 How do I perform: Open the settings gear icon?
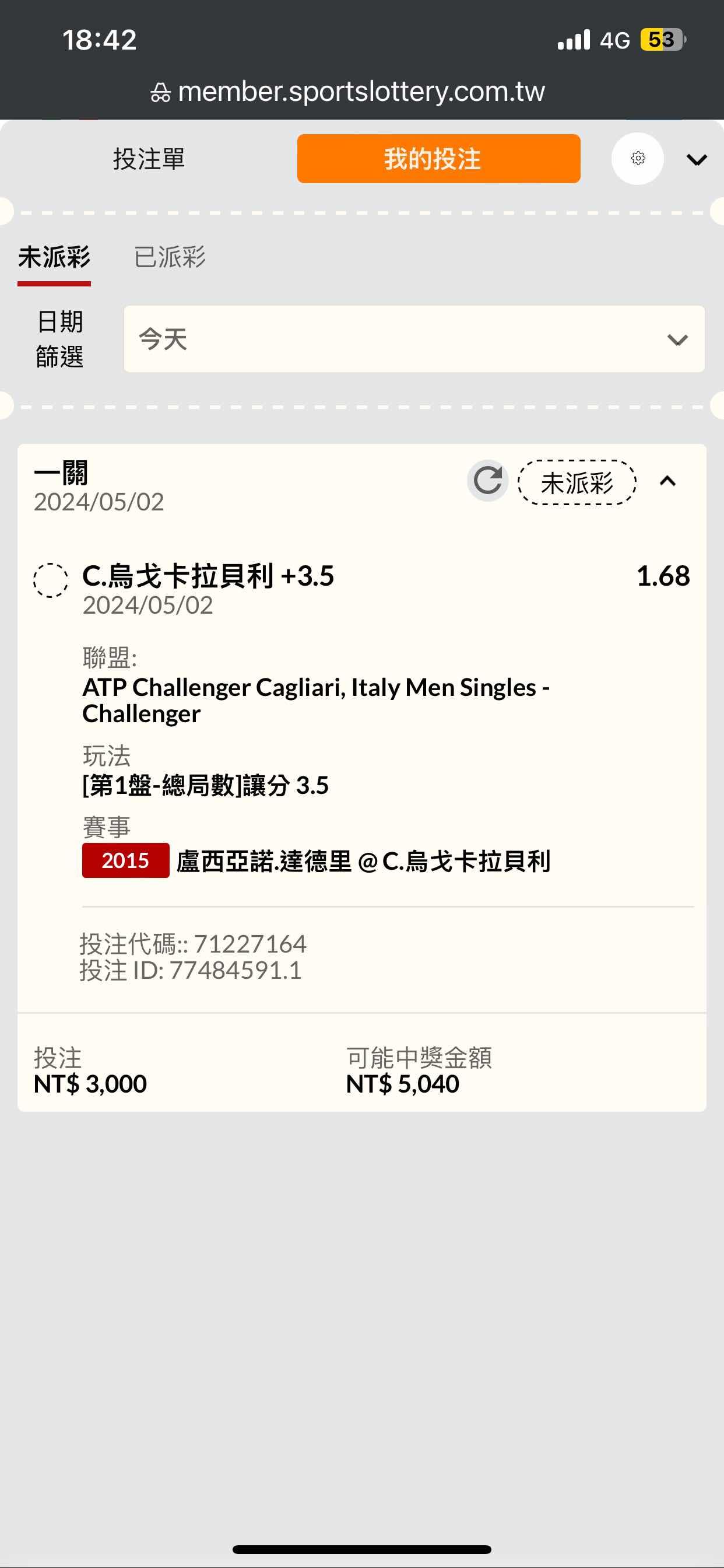637,159
